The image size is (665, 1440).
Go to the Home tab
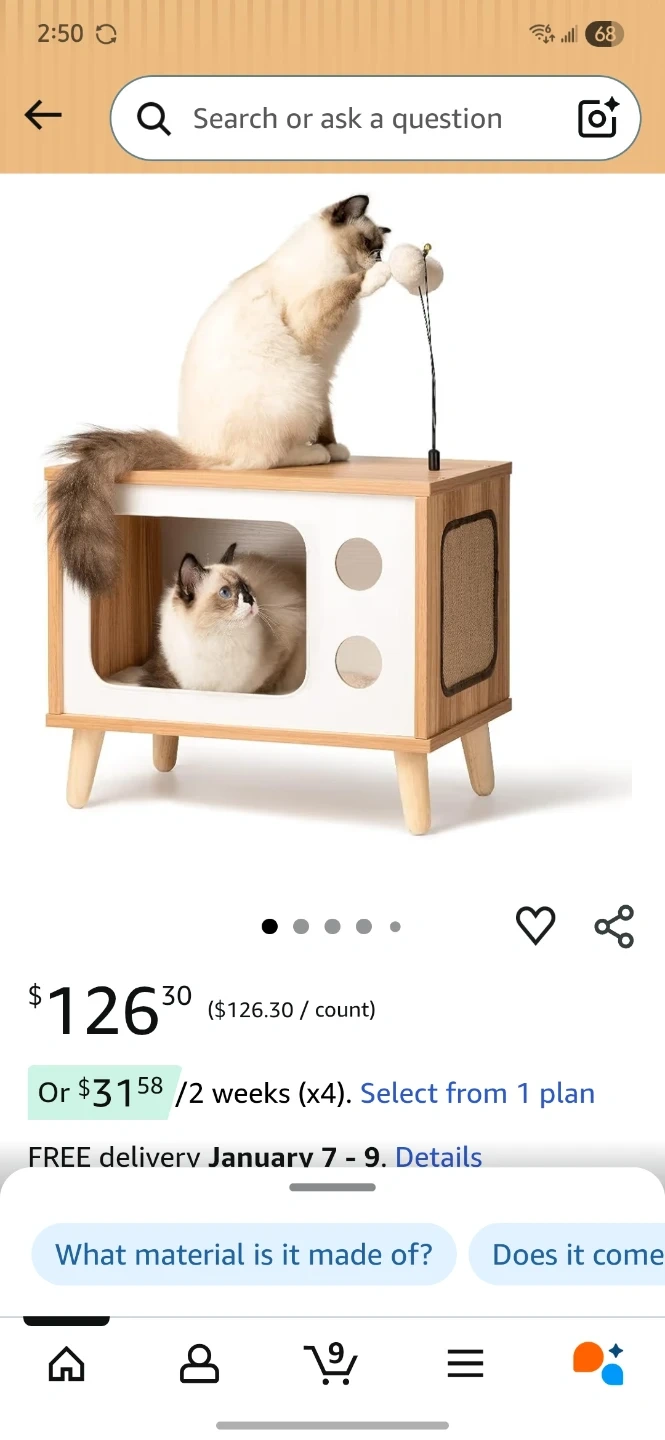67,1362
